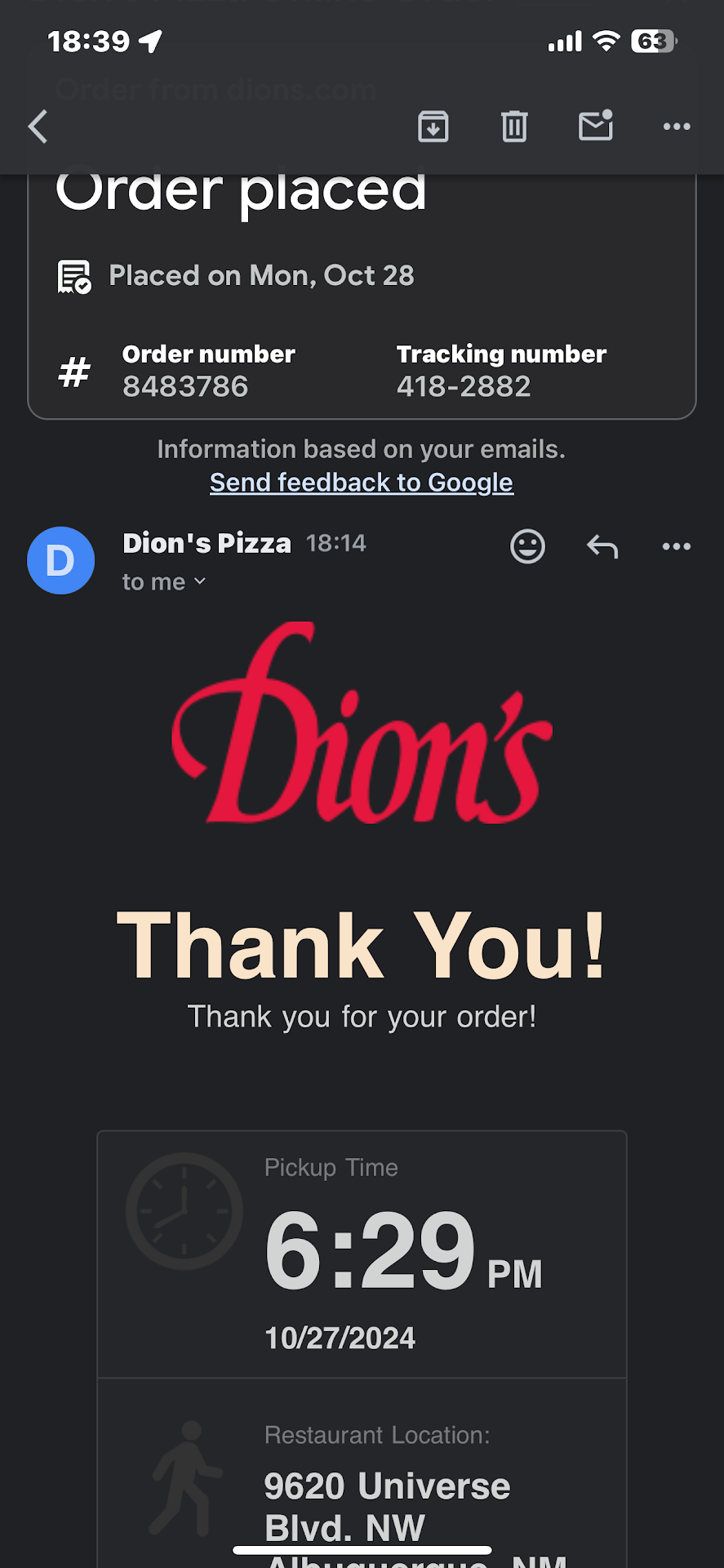Image resolution: width=724 pixels, height=1568 pixels.
Task: Open Send feedback to Google link
Action: 361,483
